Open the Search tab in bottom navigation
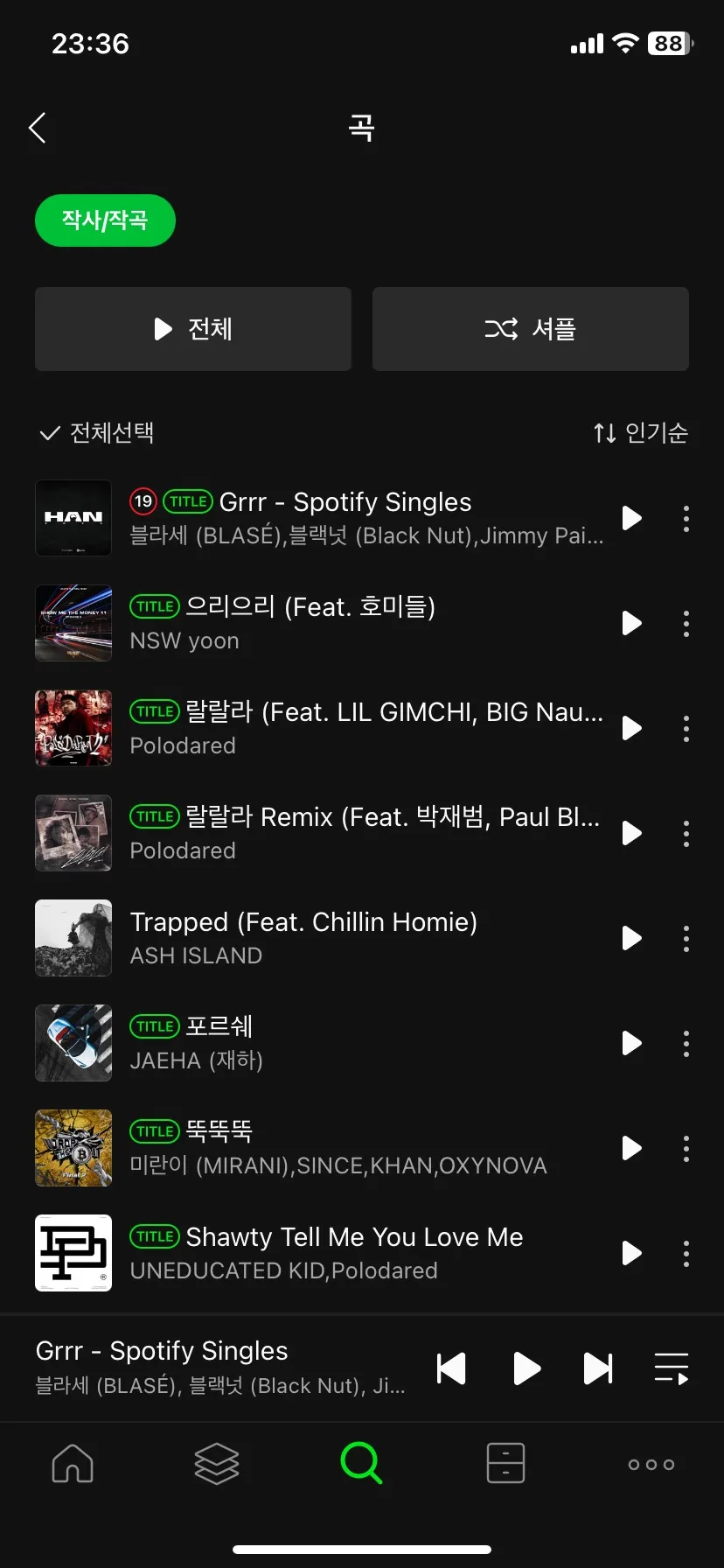This screenshot has height=1568, width=724. 362,1463
